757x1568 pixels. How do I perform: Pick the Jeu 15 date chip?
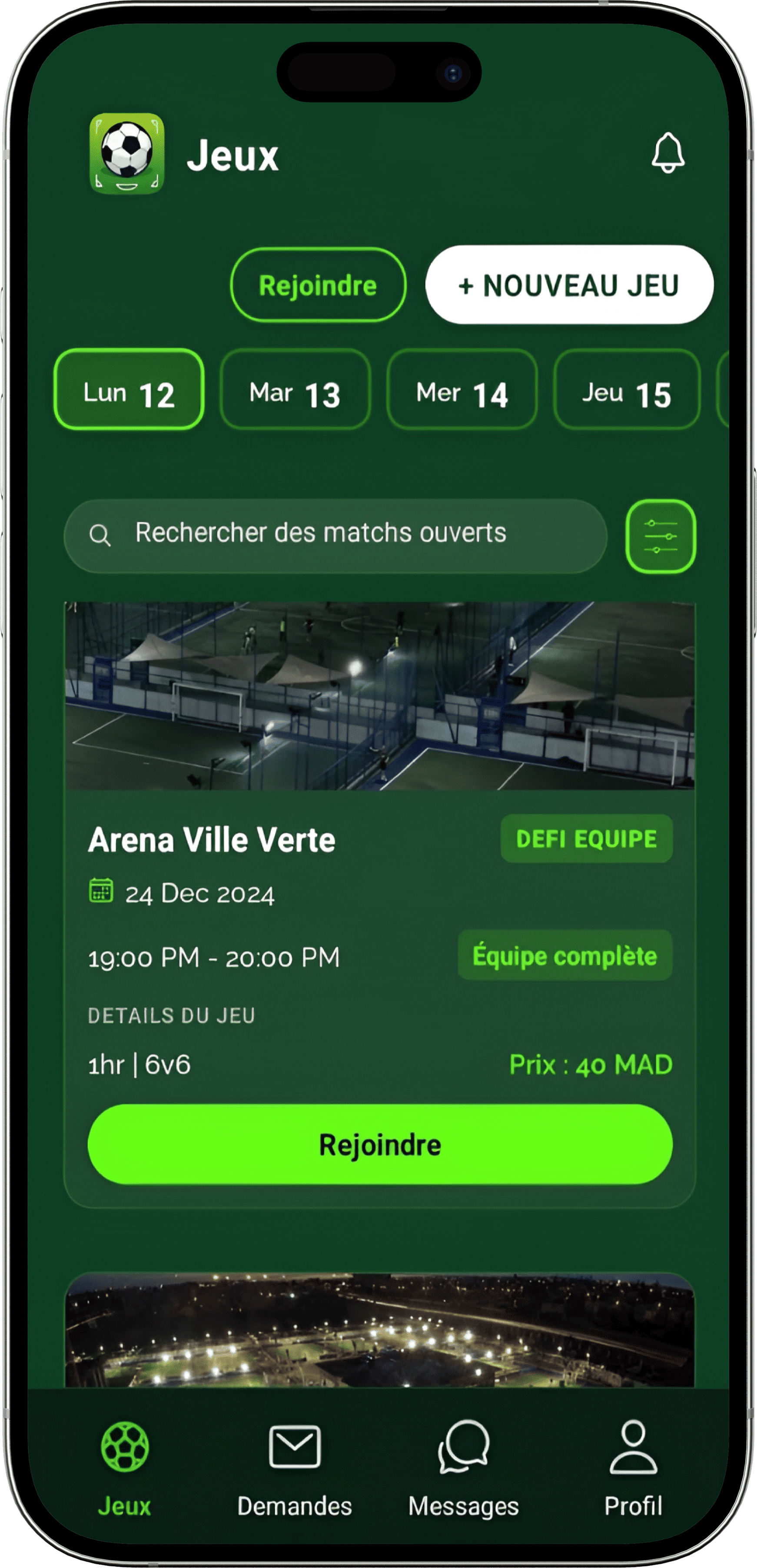tap(627, 390)
